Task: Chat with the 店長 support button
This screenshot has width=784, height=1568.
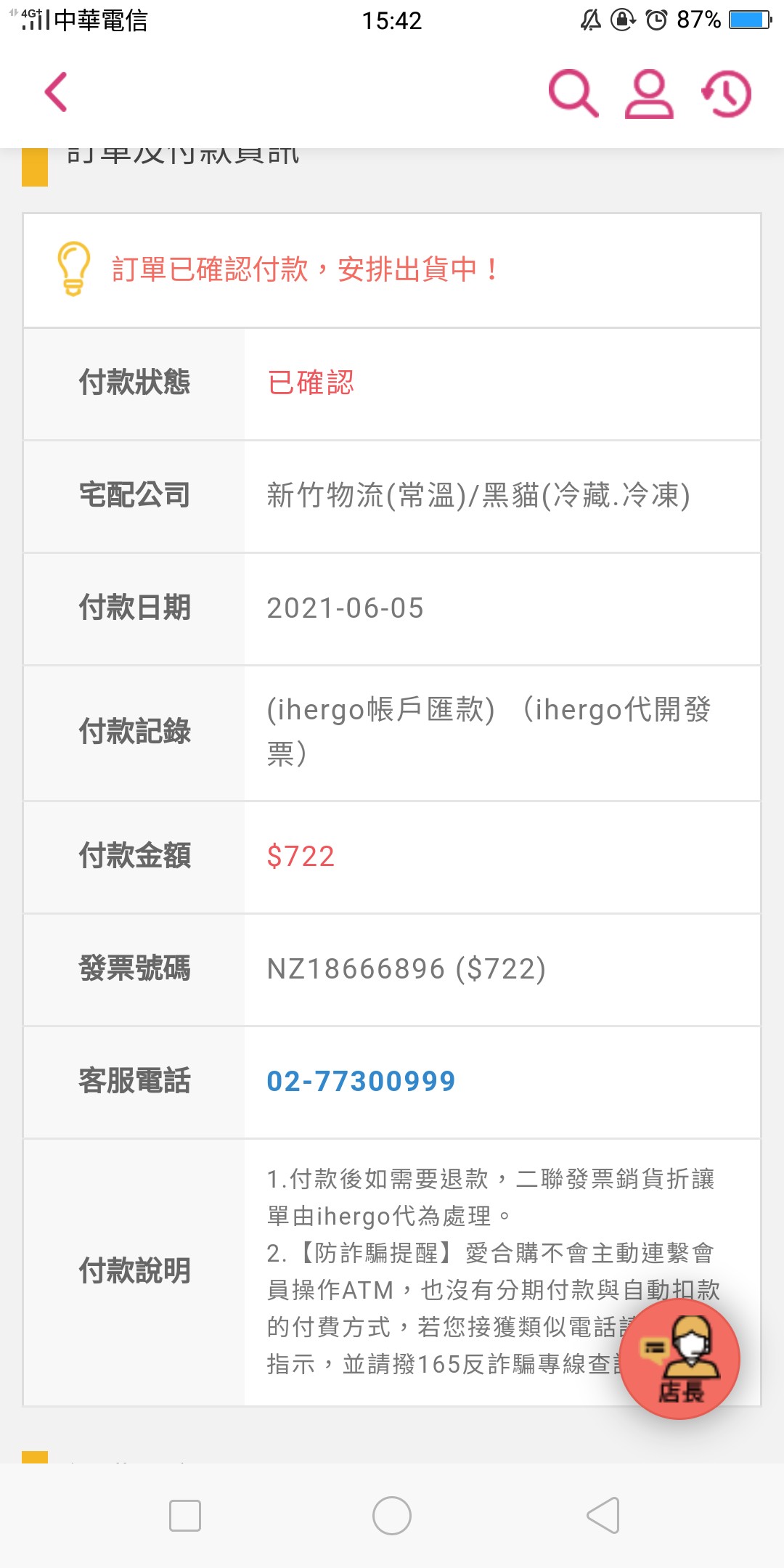Action: click(x=679, y=1359)
